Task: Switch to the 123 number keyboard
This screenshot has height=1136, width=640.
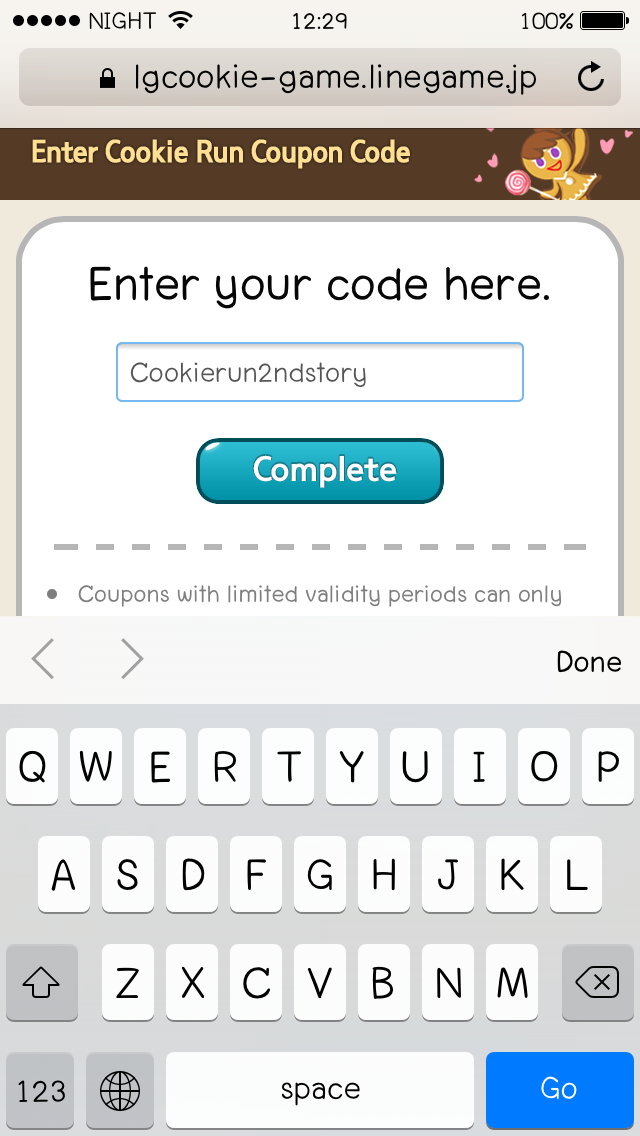Action: coord(41,1089)
